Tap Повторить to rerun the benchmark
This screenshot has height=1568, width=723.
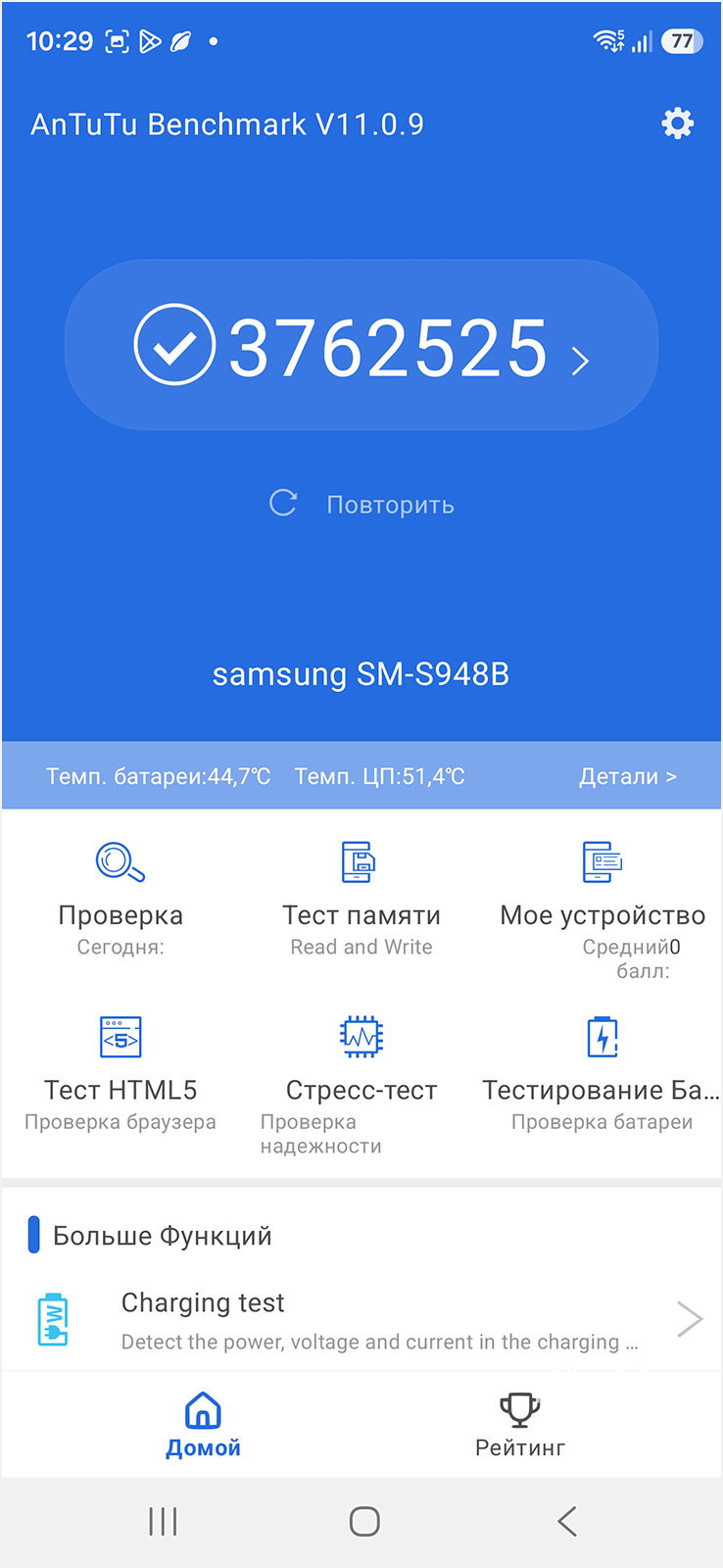tap(361, 505)
